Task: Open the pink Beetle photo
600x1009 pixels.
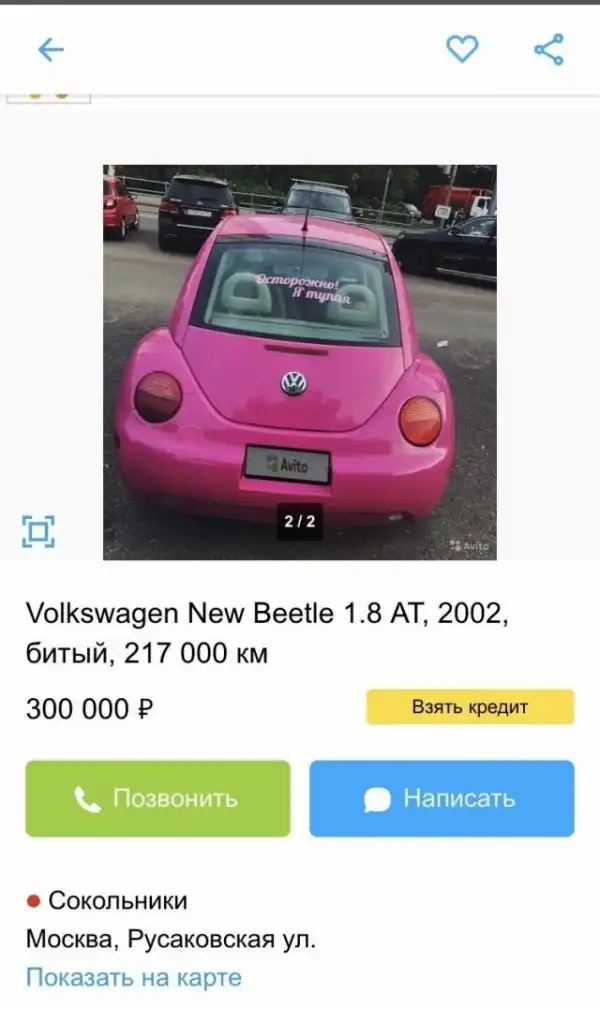Action: (x=299, y=362)
